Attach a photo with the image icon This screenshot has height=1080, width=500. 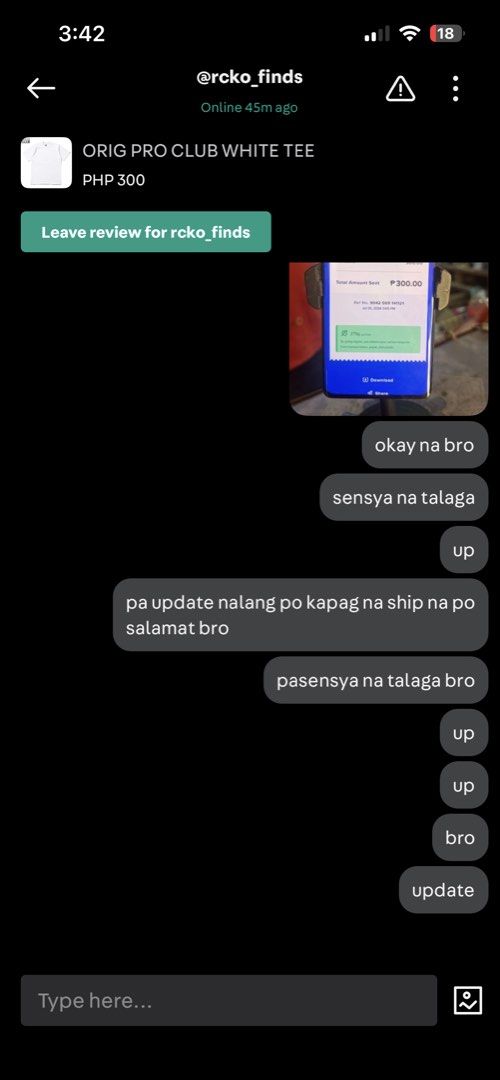[x=468, y=1000]
